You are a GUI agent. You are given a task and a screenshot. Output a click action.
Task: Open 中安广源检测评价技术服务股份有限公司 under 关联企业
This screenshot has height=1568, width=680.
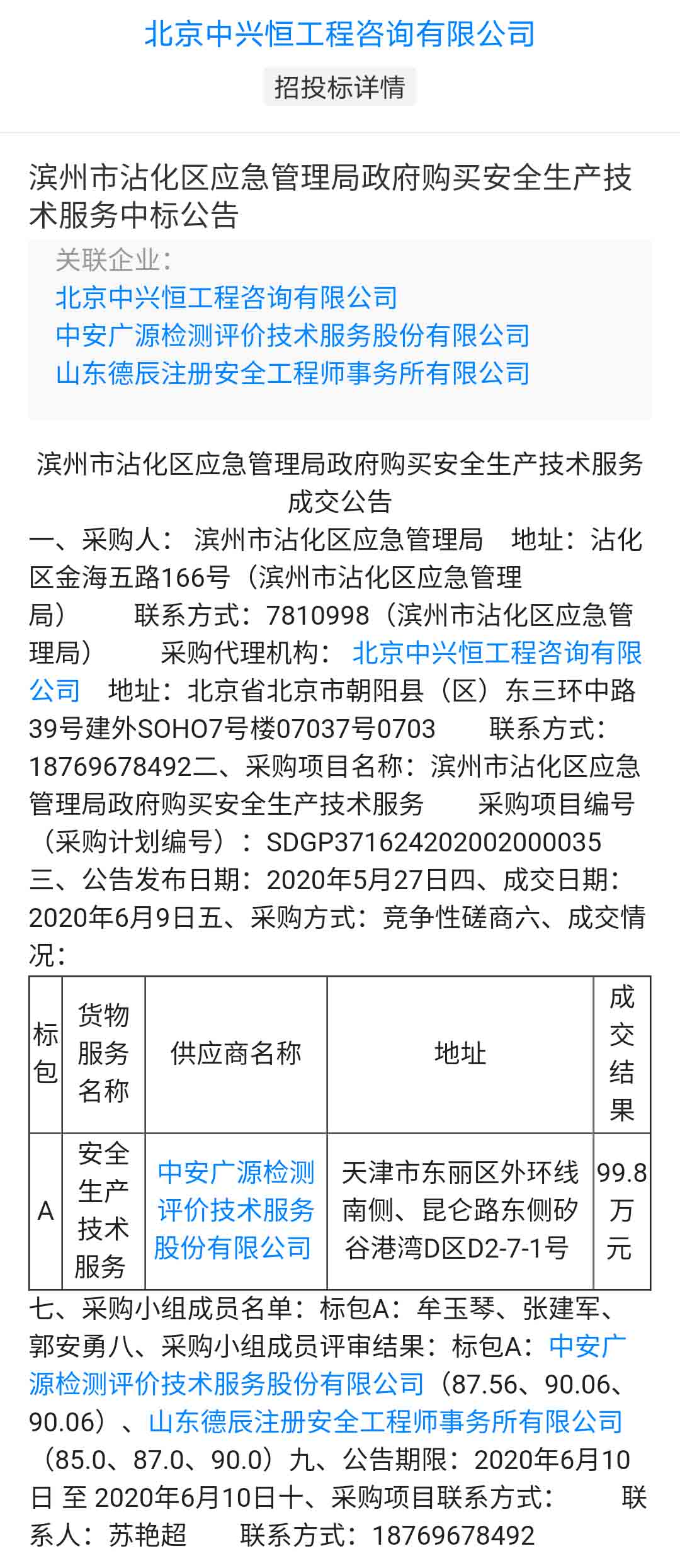click(293, 336)
